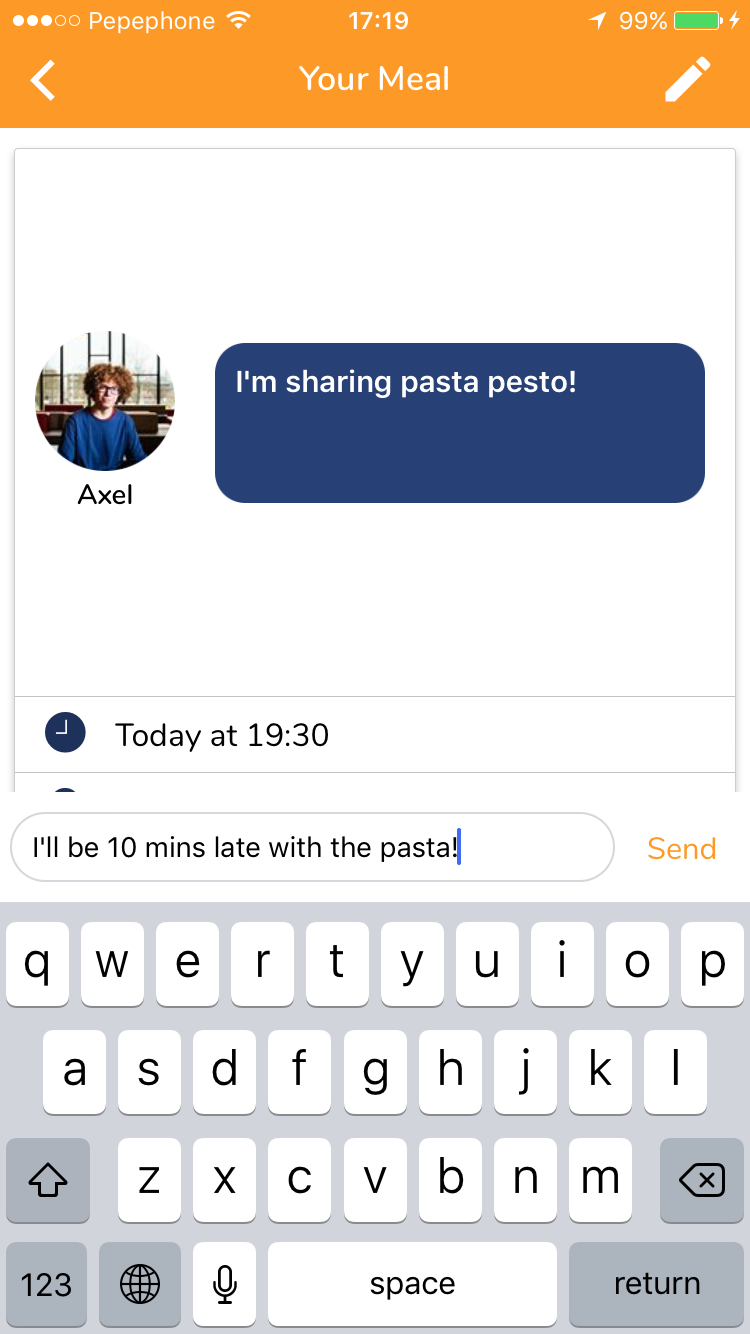The width and height of the screenshot is (750, 1334).
Task: Hit the return key on the keyboard
Action: [x=656, y=1284]
